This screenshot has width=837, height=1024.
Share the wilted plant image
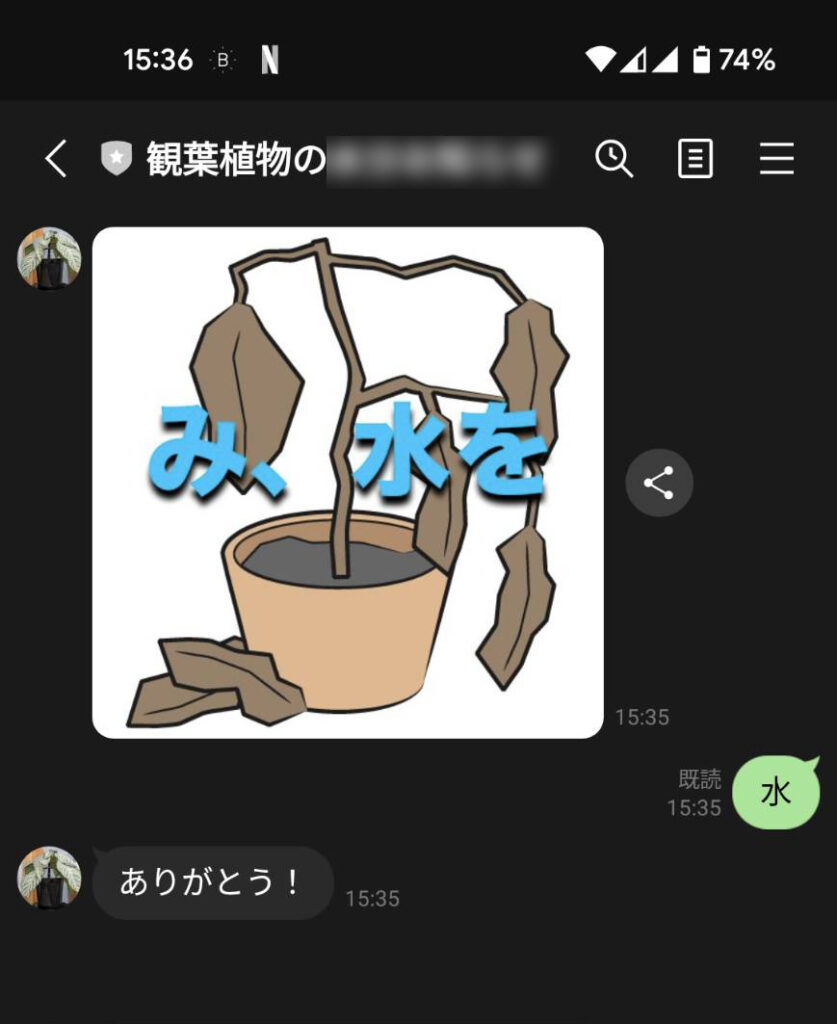(658, 484)
